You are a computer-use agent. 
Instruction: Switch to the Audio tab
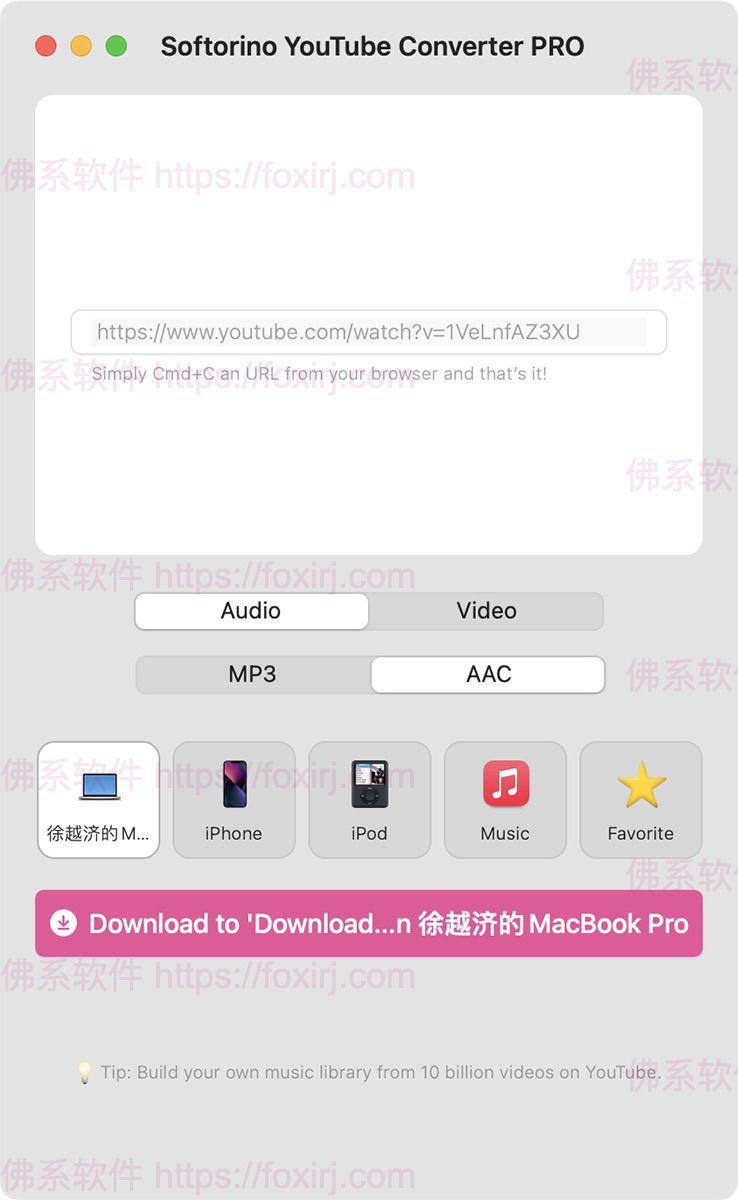coord(251,610)
